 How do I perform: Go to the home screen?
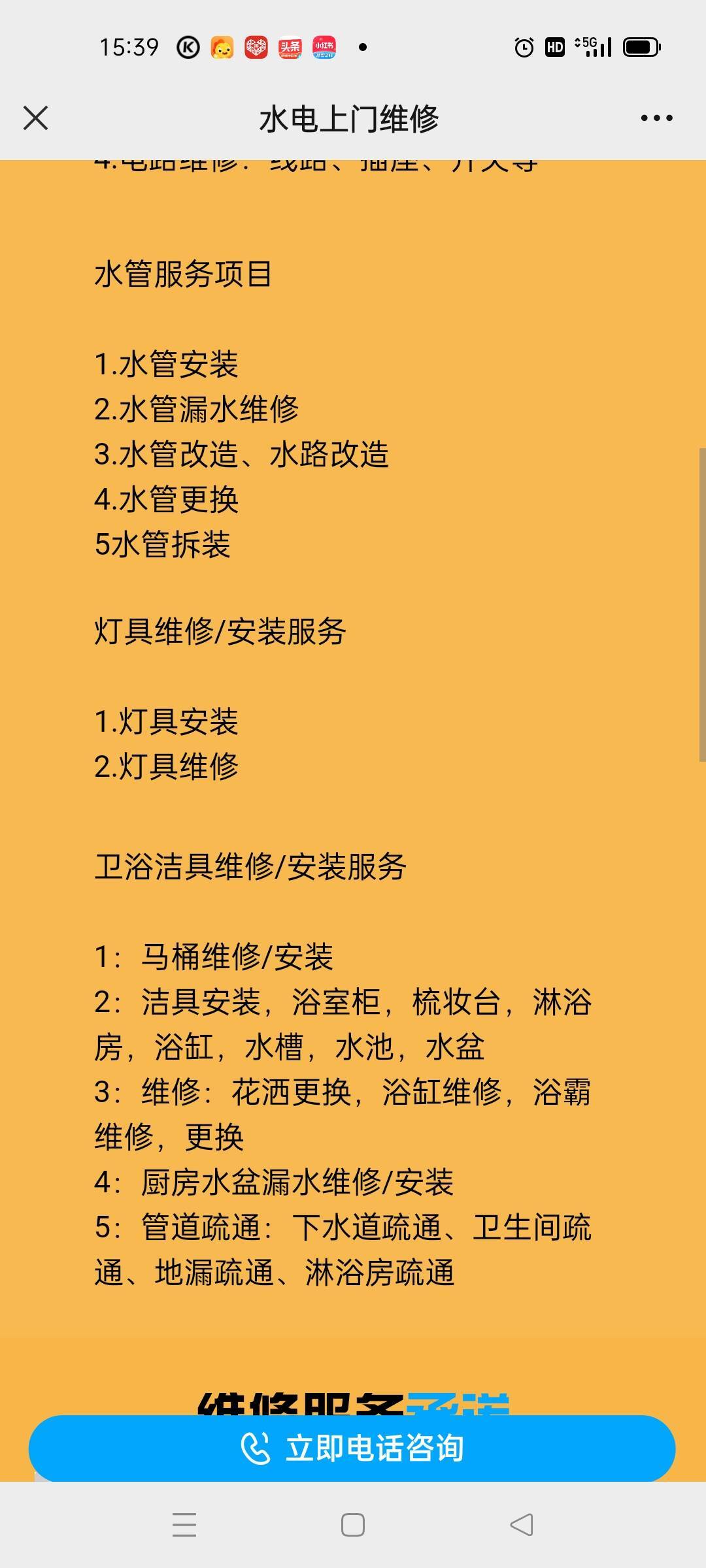[353, 1525]
